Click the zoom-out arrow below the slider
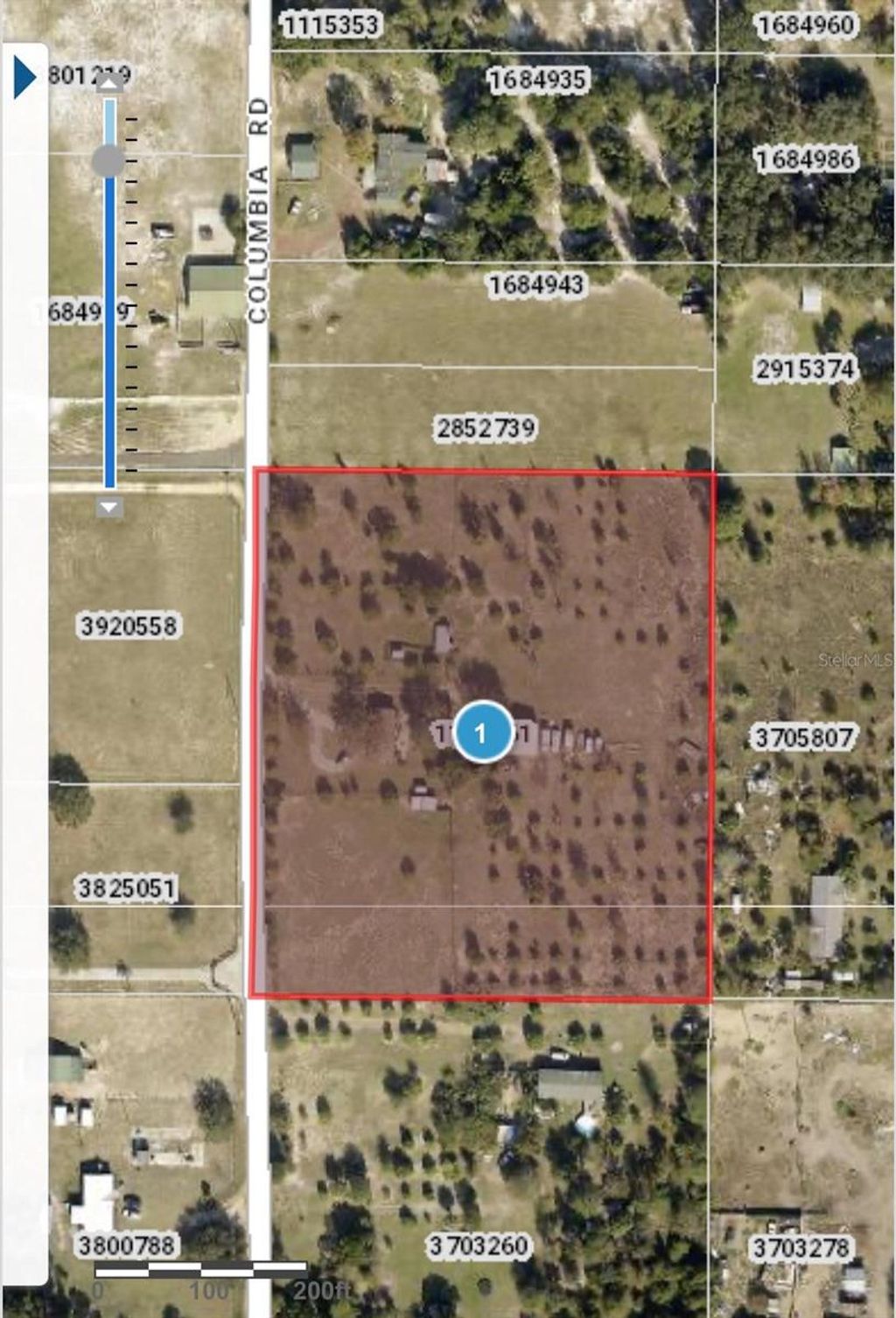 tap(108, 506)
